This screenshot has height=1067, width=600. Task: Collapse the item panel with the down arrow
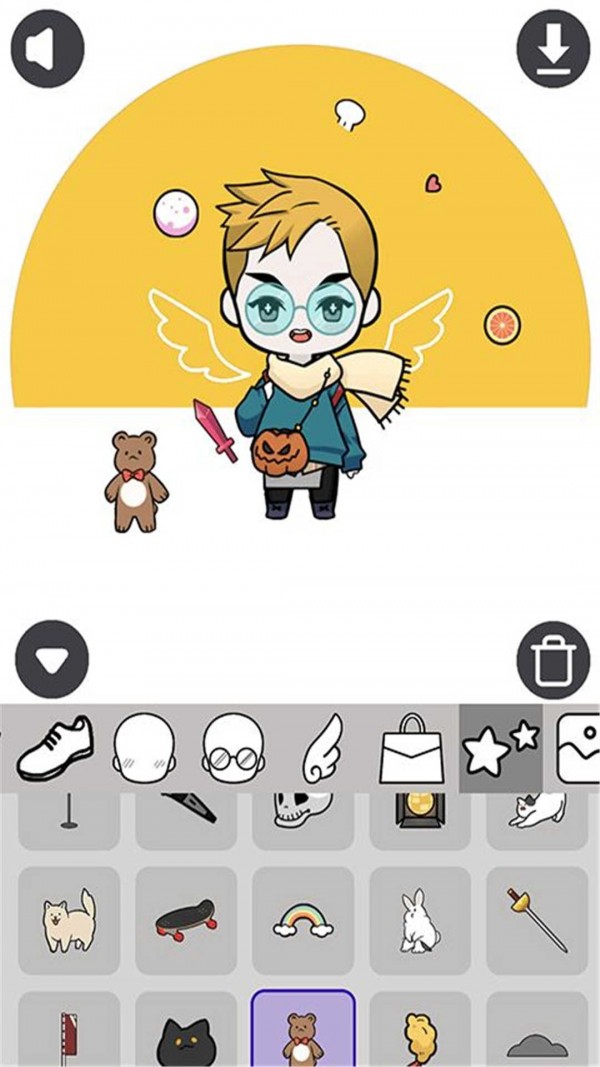click(x=52, y=659)
